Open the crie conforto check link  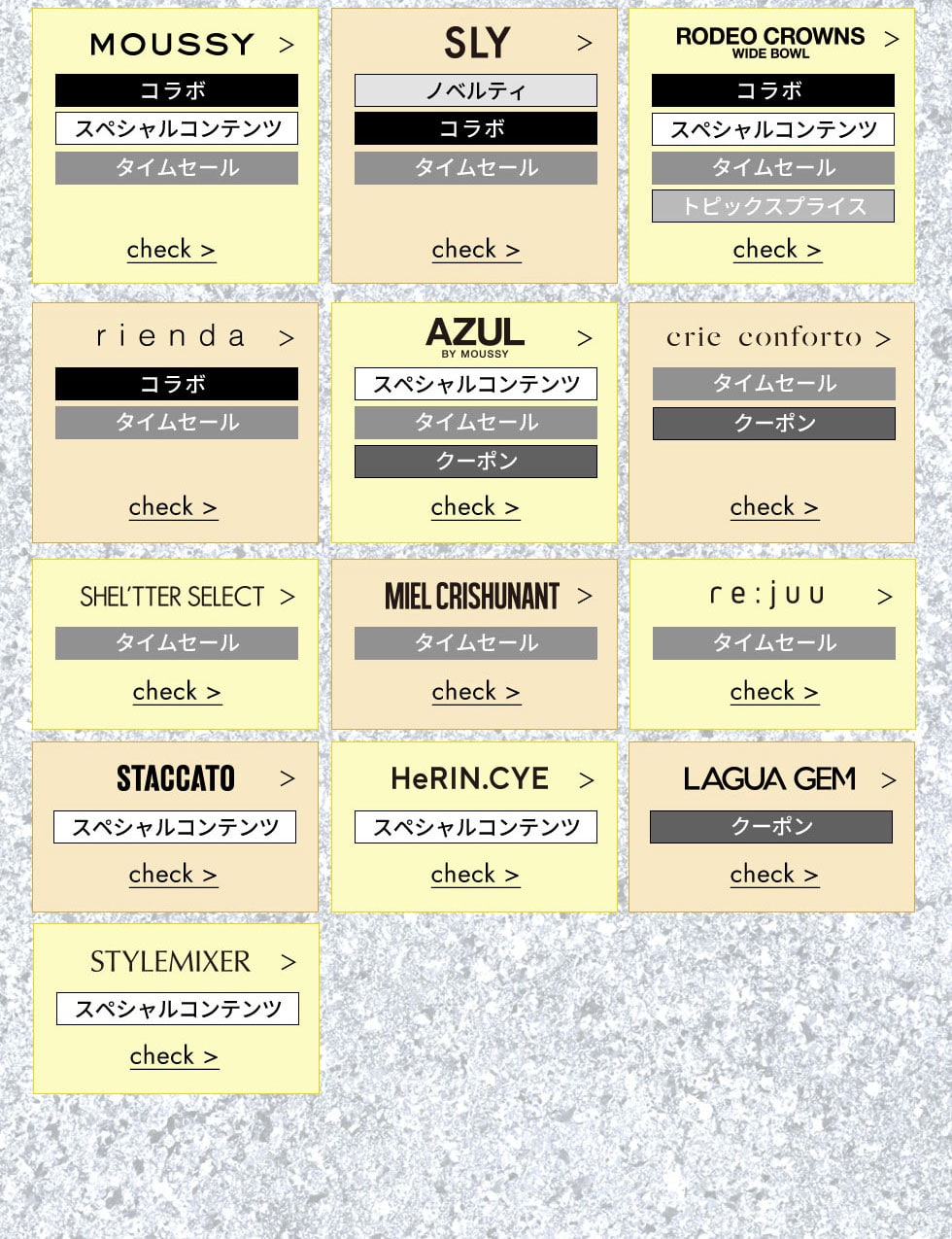click(774, 507)
